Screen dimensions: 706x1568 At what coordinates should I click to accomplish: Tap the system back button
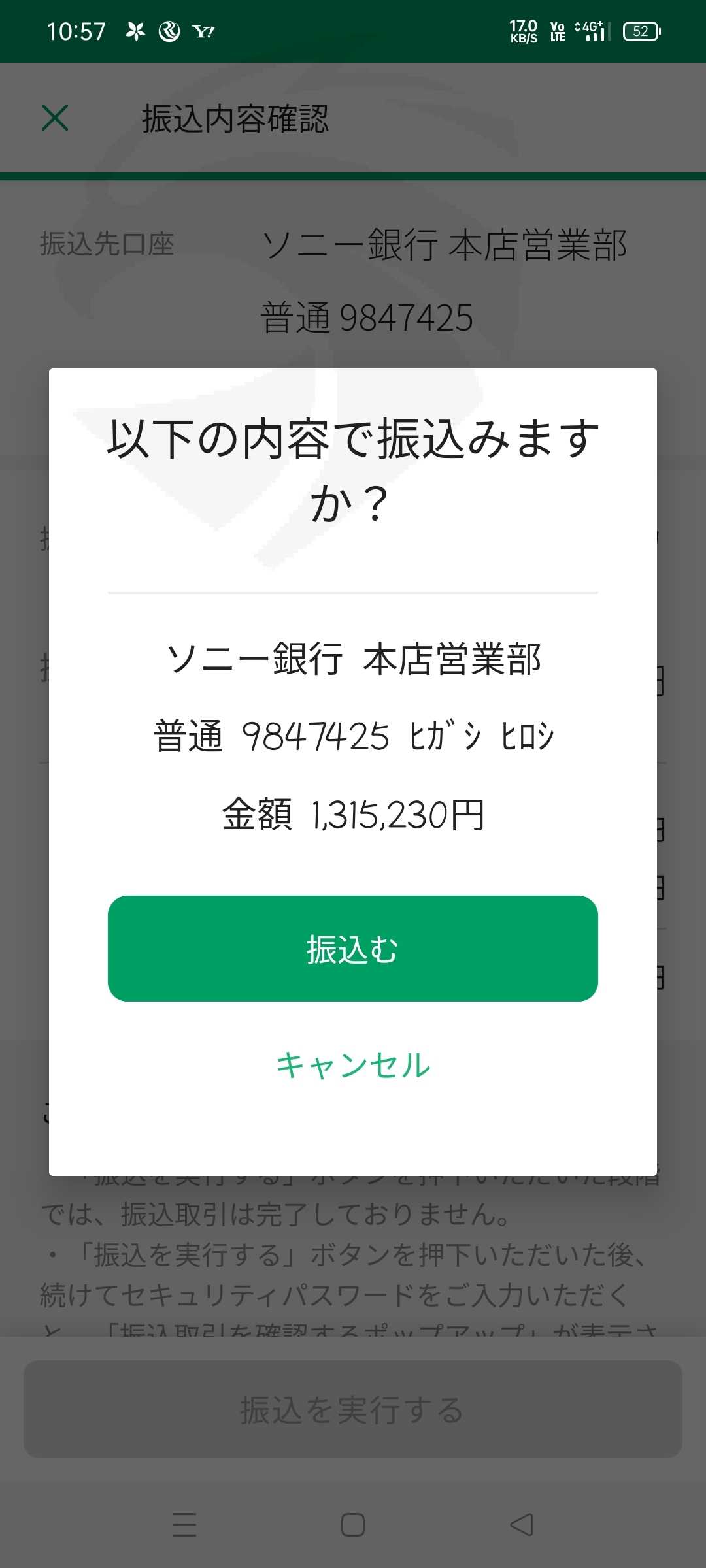521,1525
